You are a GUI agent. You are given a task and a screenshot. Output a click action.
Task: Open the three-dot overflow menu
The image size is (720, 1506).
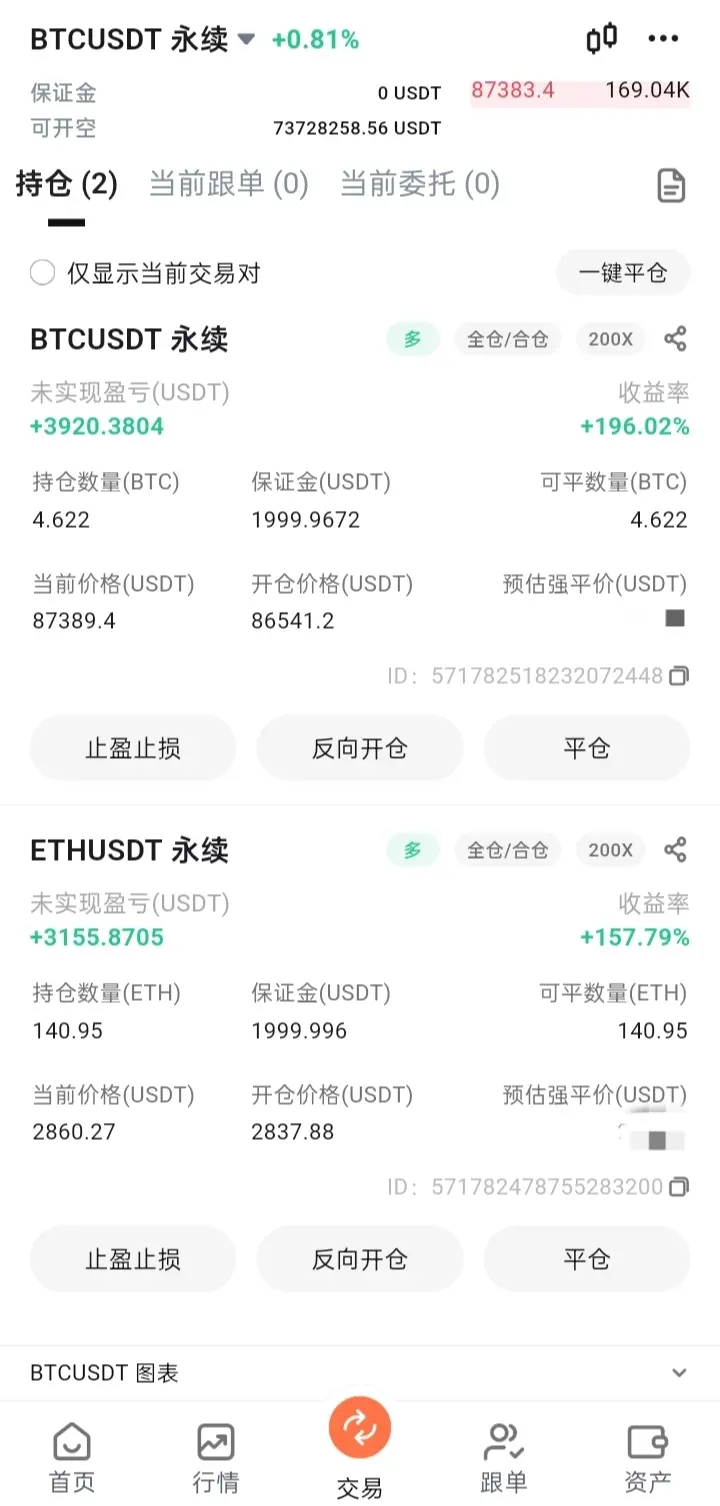tap(663, 39)
